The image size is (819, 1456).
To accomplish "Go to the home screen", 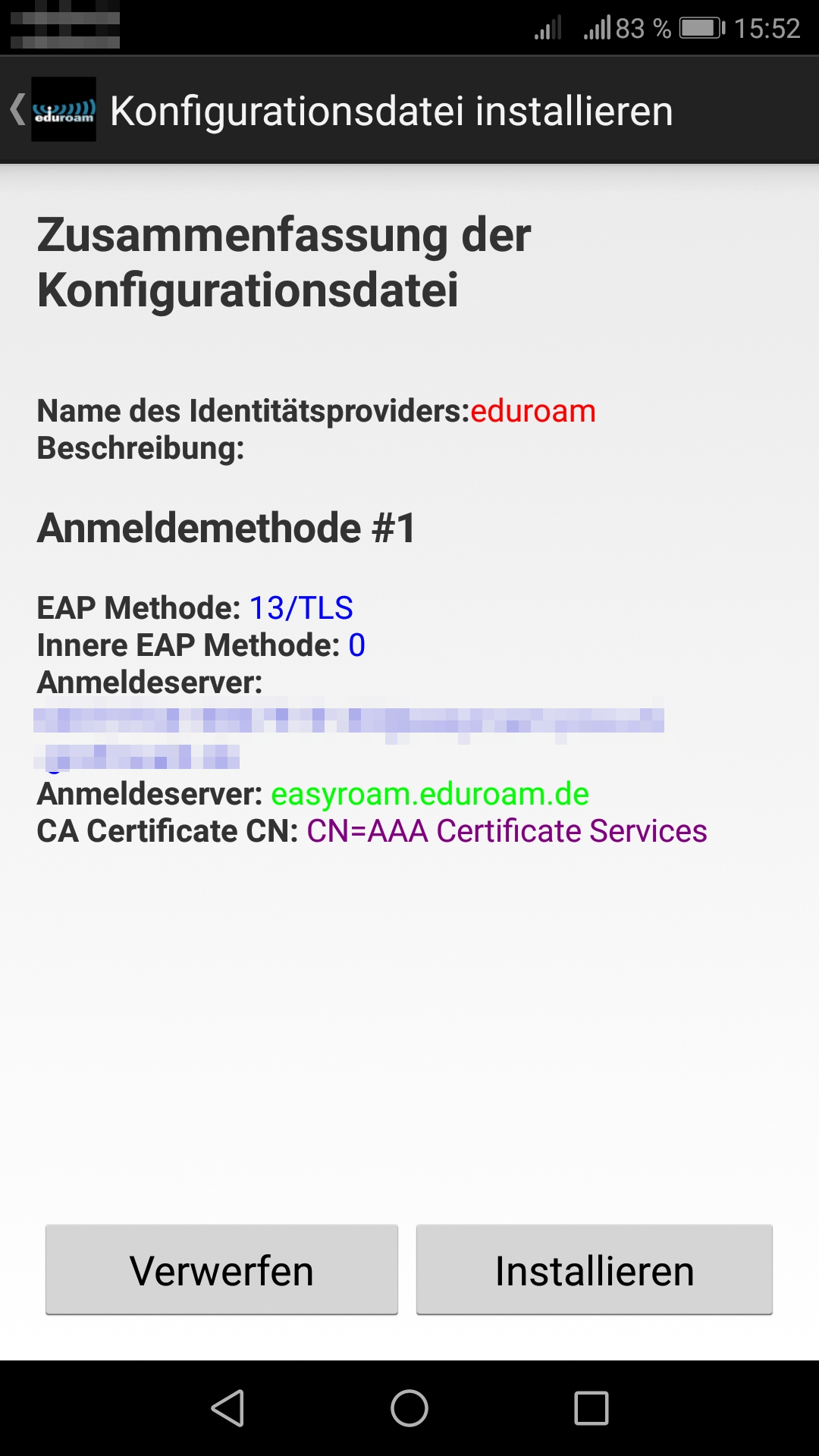I will 409,1408.
